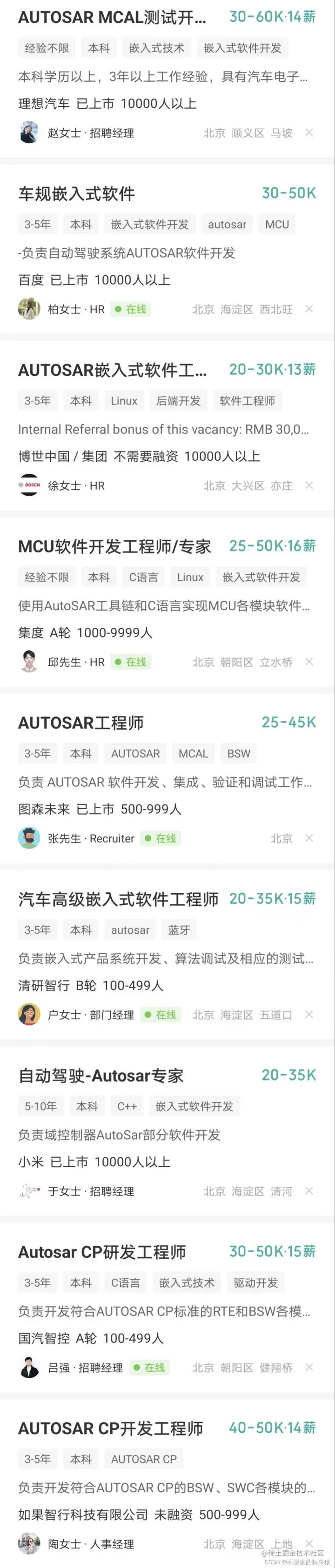Screen dimensions: 335x1568
Task: Open the AUTOSAR MCAL测试开发 job at 理想汽车
Action: (113, 17)
